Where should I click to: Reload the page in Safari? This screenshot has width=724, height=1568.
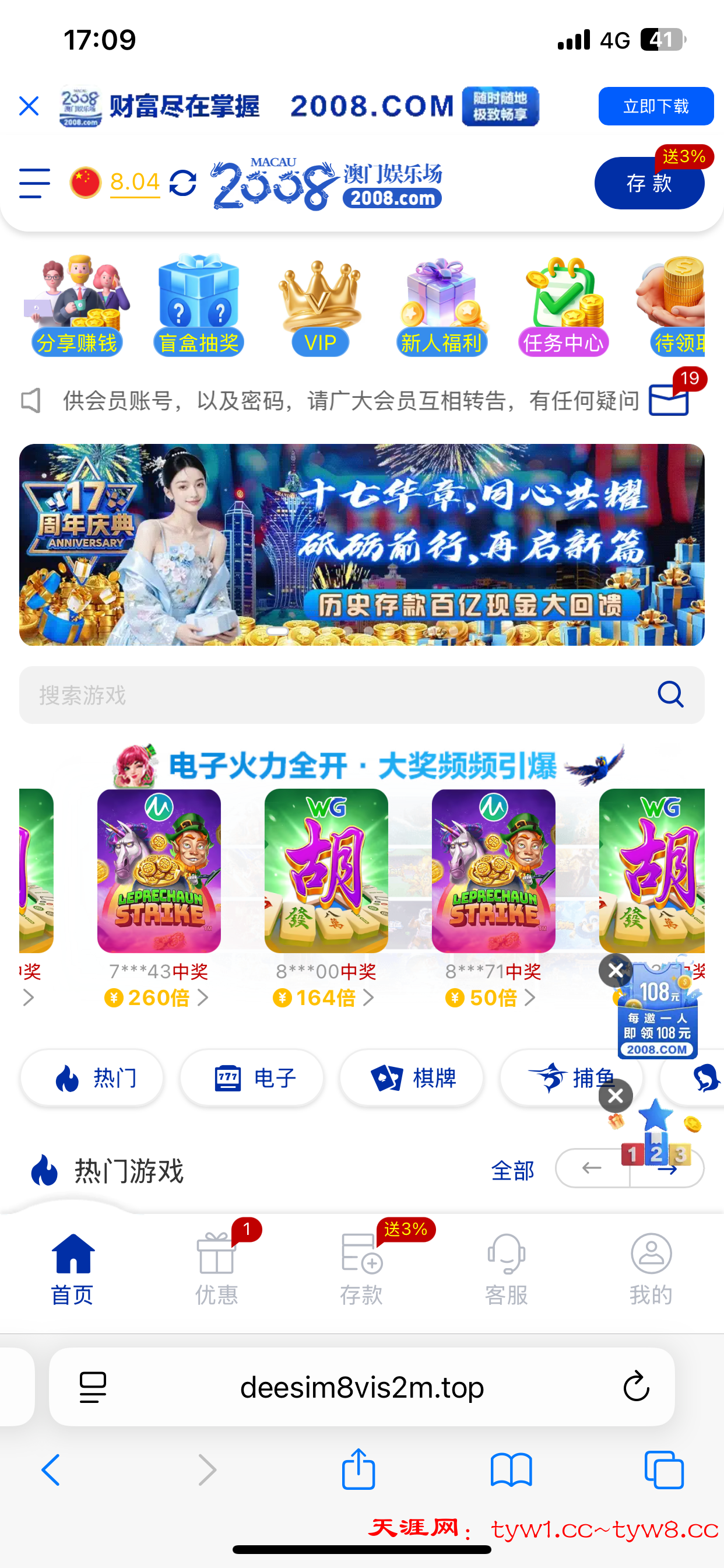(x=637, y=1387)
